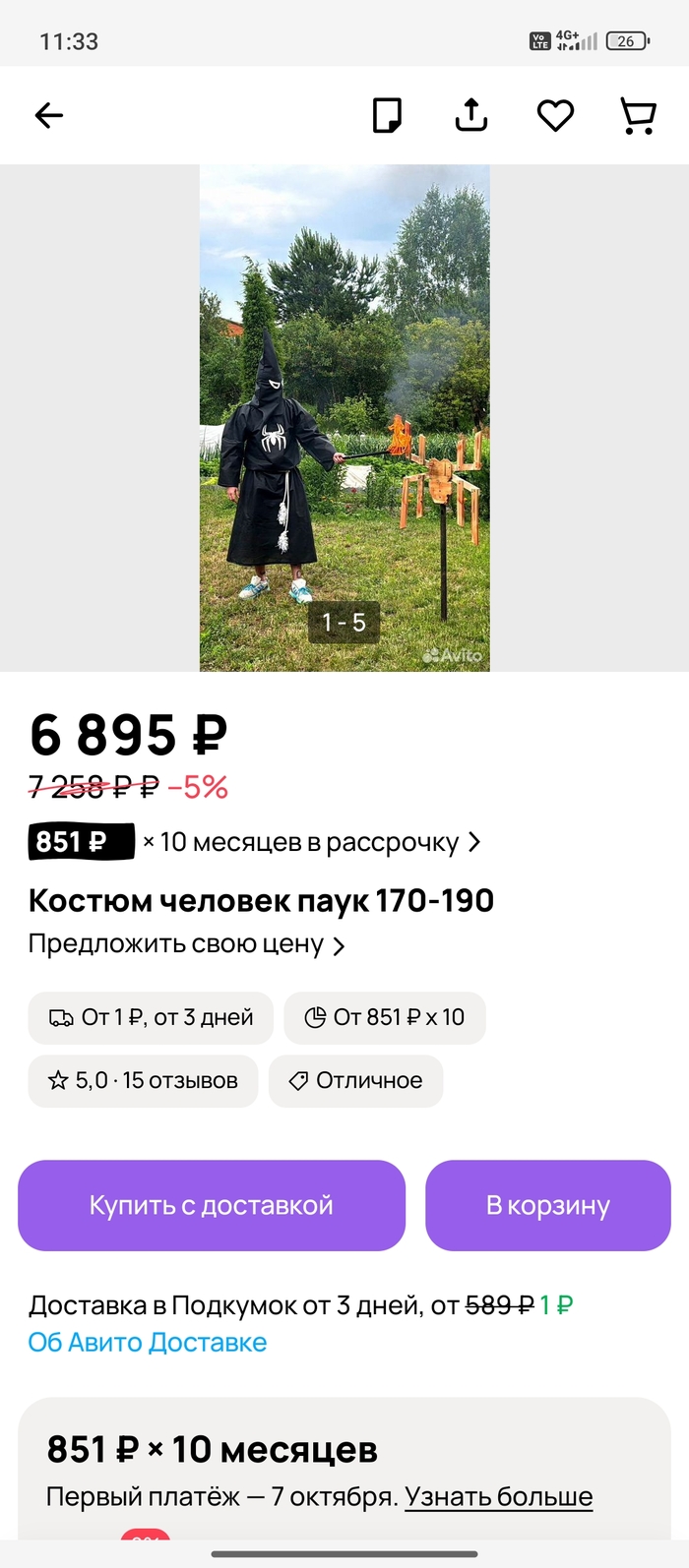The height and width of the screenshot is (1568, 689).
Task: Add listing to favorites with heart
Action: click(555, 116)
